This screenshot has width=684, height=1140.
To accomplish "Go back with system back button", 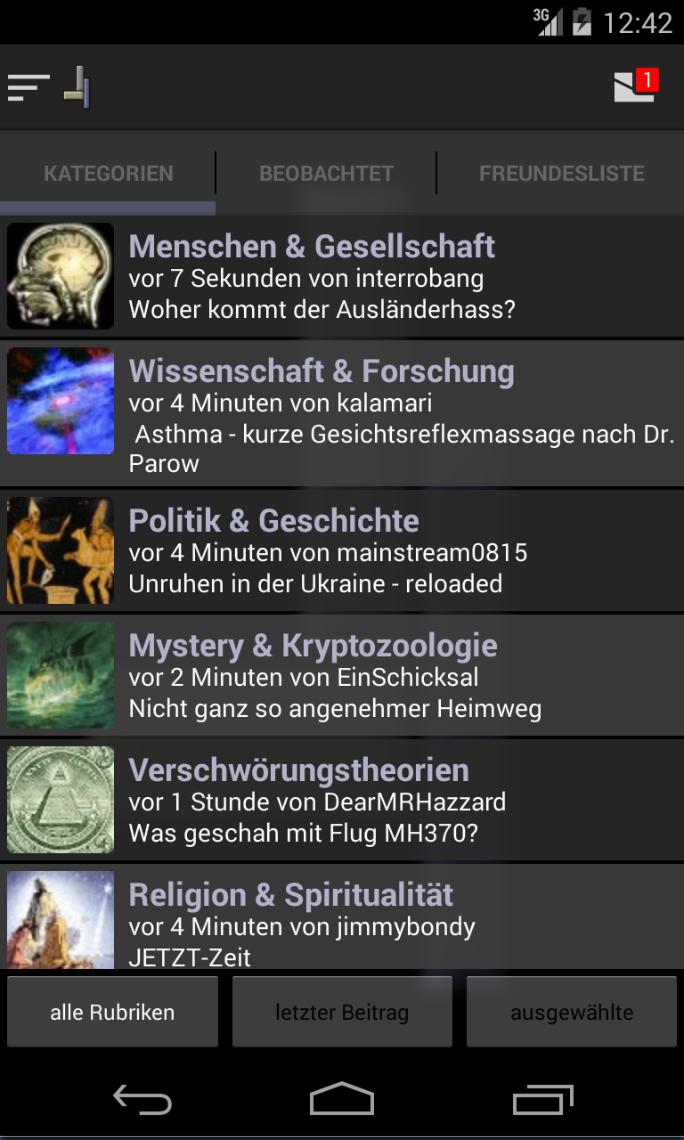I will 142,1100.
